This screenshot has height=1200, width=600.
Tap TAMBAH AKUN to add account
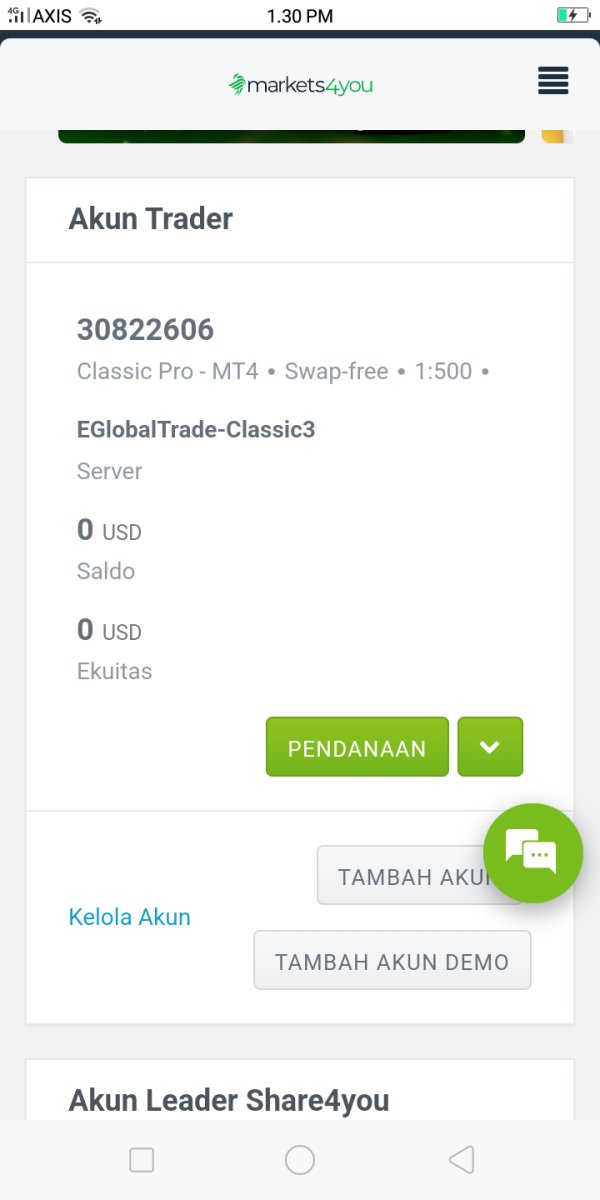(x=400, y=876)
